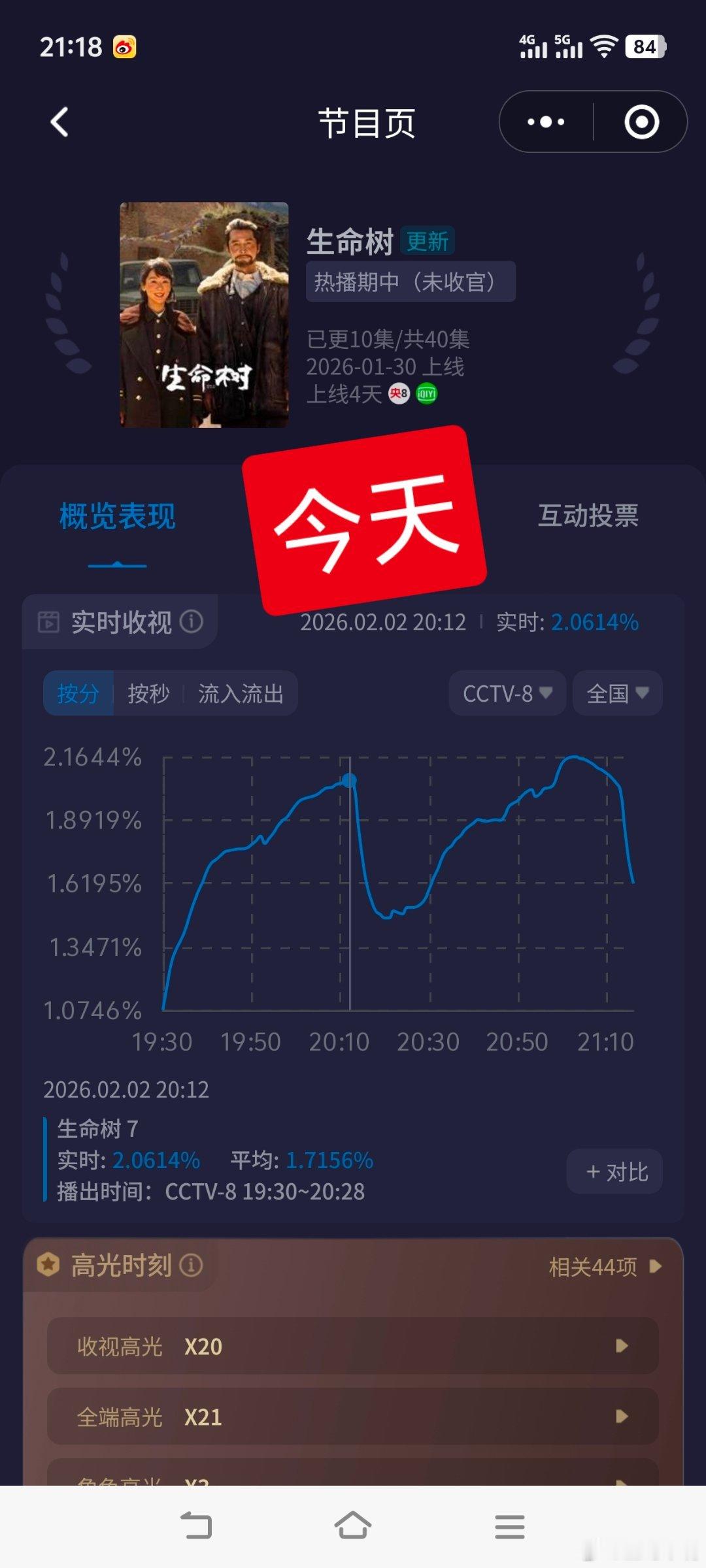This screenshot has width=706, height=1568.
Task: Open the CCTV-8 channel dropdown
Action: point(507,693)
